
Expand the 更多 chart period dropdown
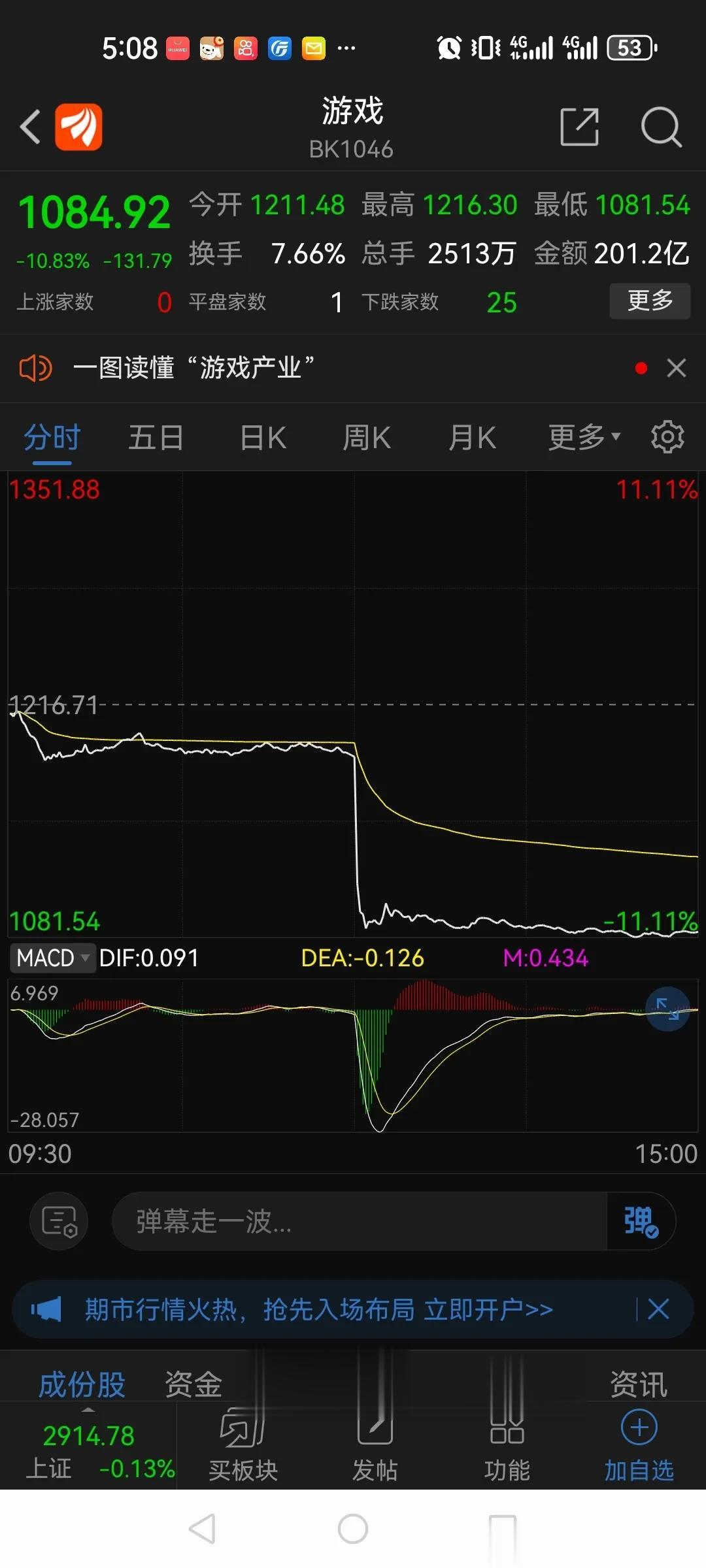point(584,438)
